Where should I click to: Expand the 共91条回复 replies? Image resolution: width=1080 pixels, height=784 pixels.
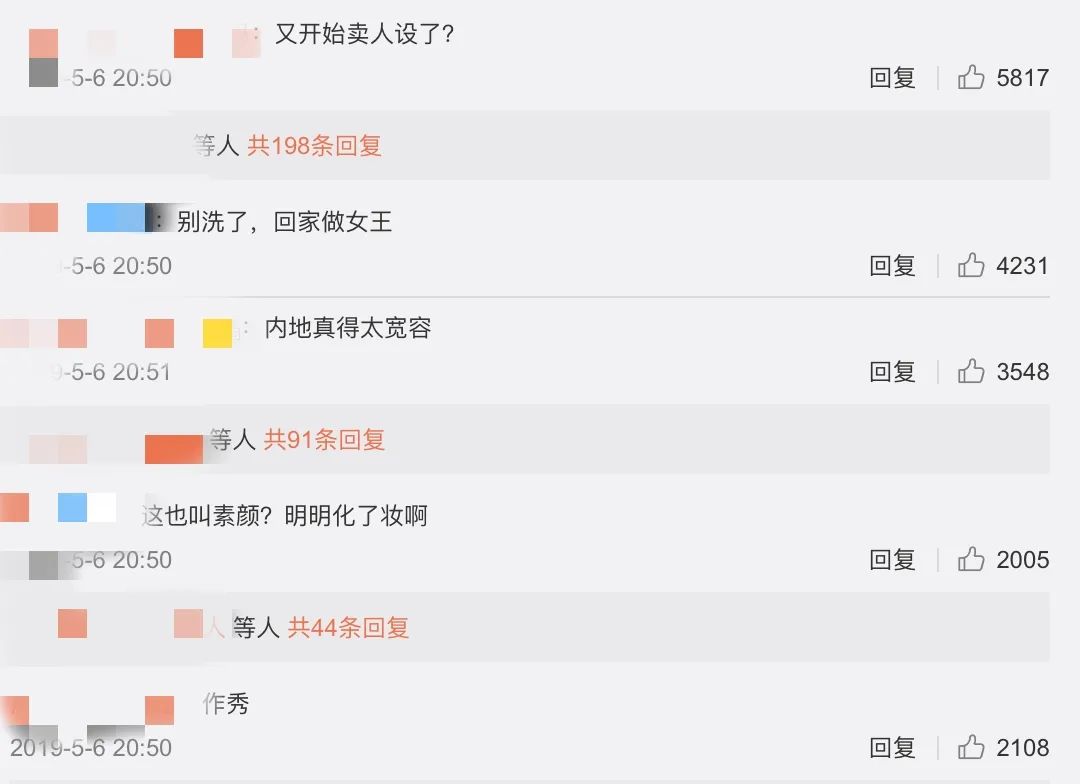click(324, 440)
